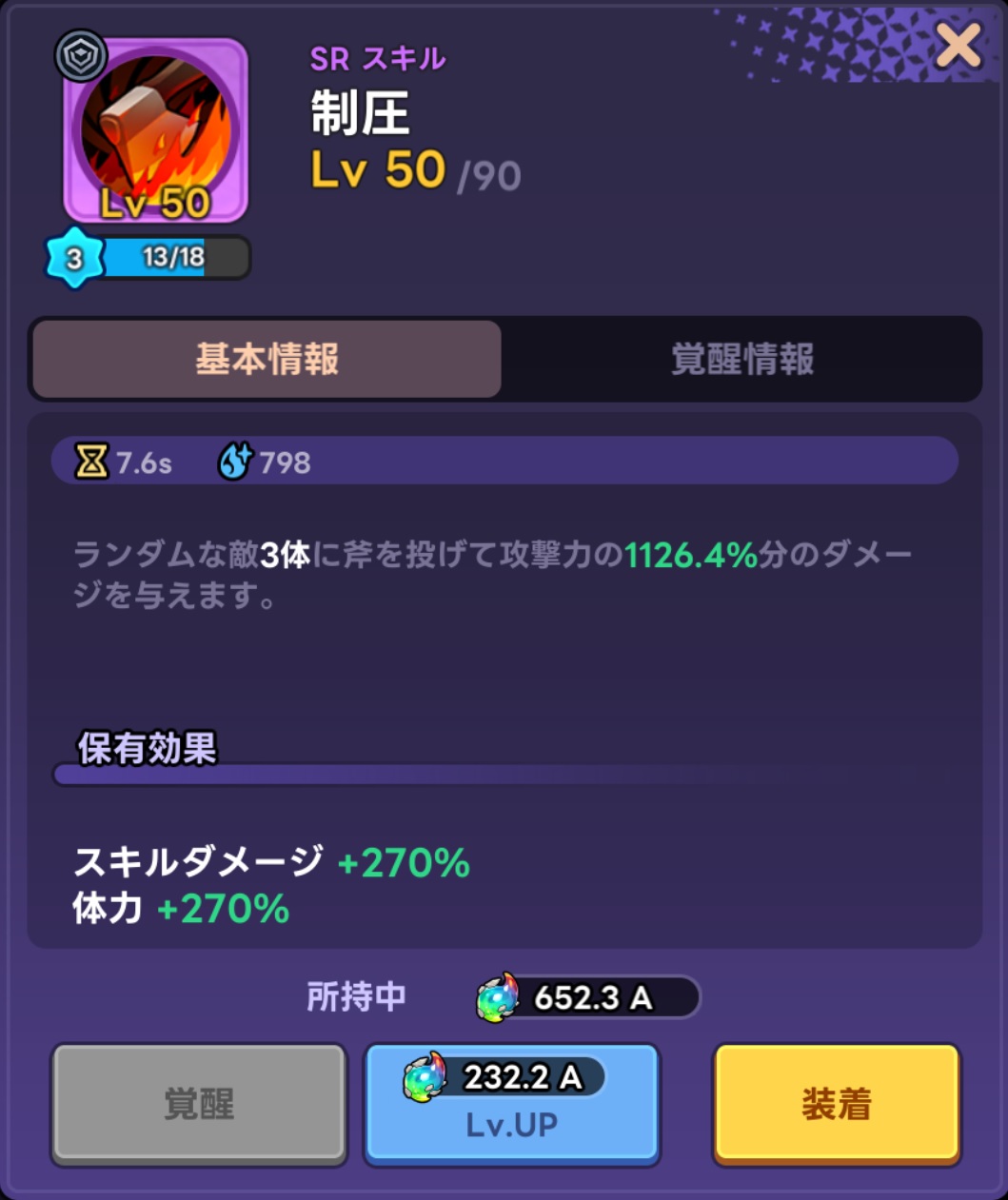1008x1200 pixels.
Task: Tap the 覚醒 awaken button
Action: pos(198,1104)
